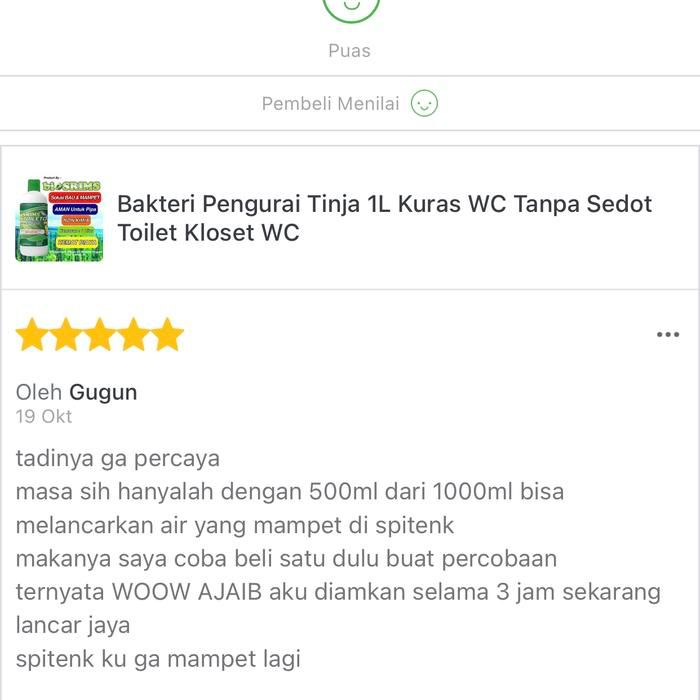Open the Bakteri Pengurai Tinja product row
This screenshot has width=700, height=700.
pyautogui.click(x=384, y=218)
